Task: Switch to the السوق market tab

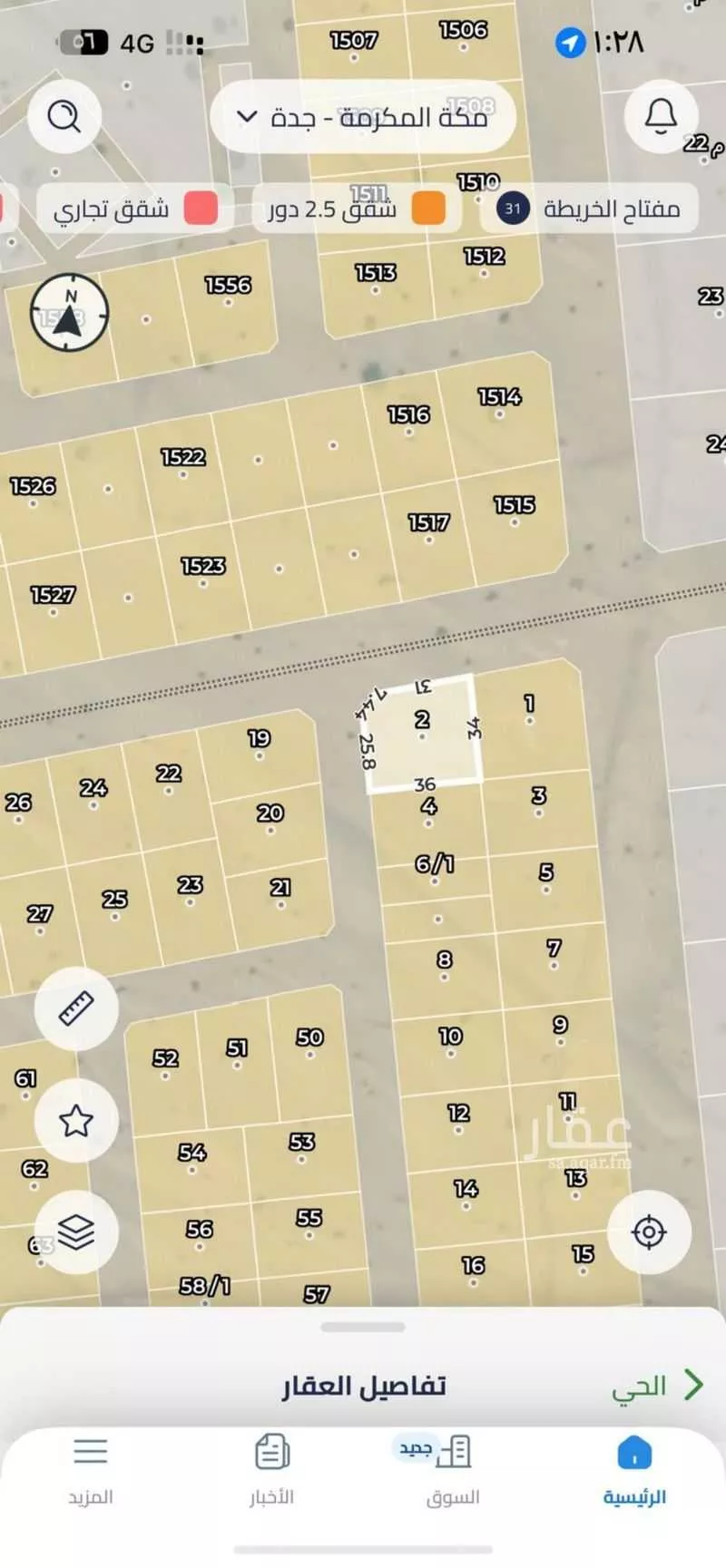Action: 453,1471
